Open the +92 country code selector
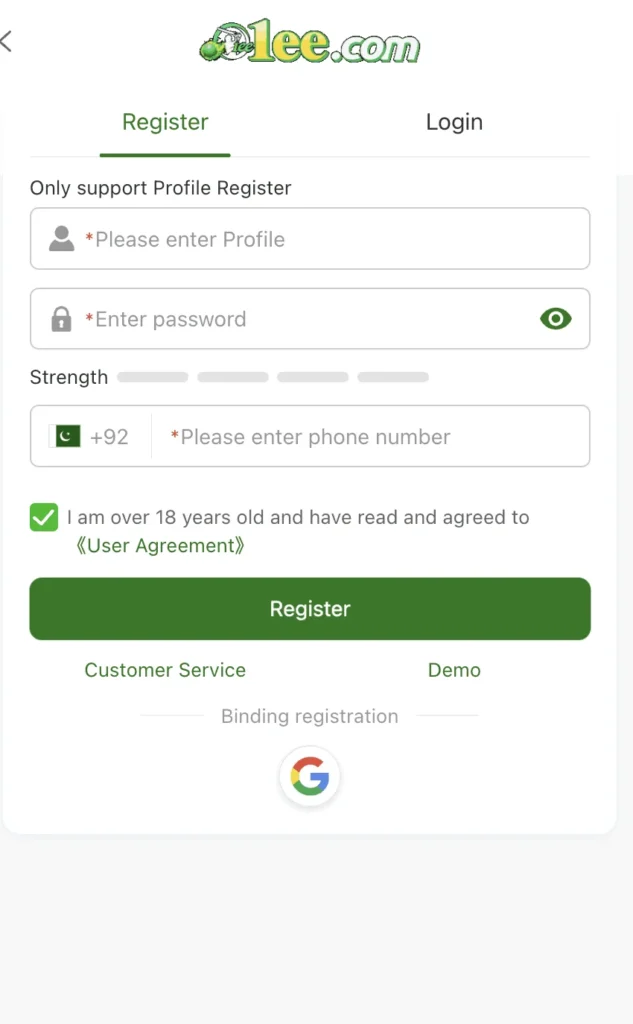The image size is (633, 1024). (92, 437)
